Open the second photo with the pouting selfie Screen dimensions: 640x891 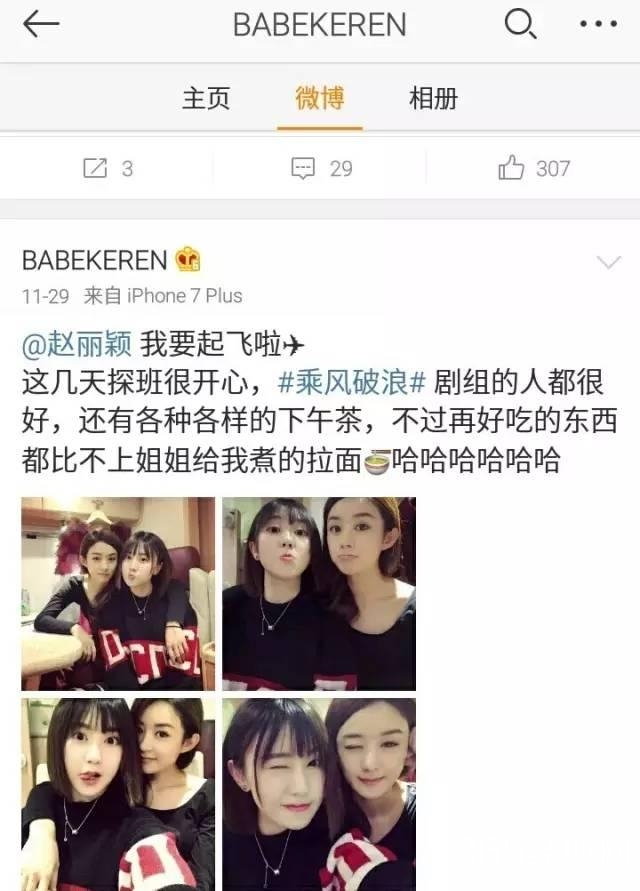coord(318,593)
